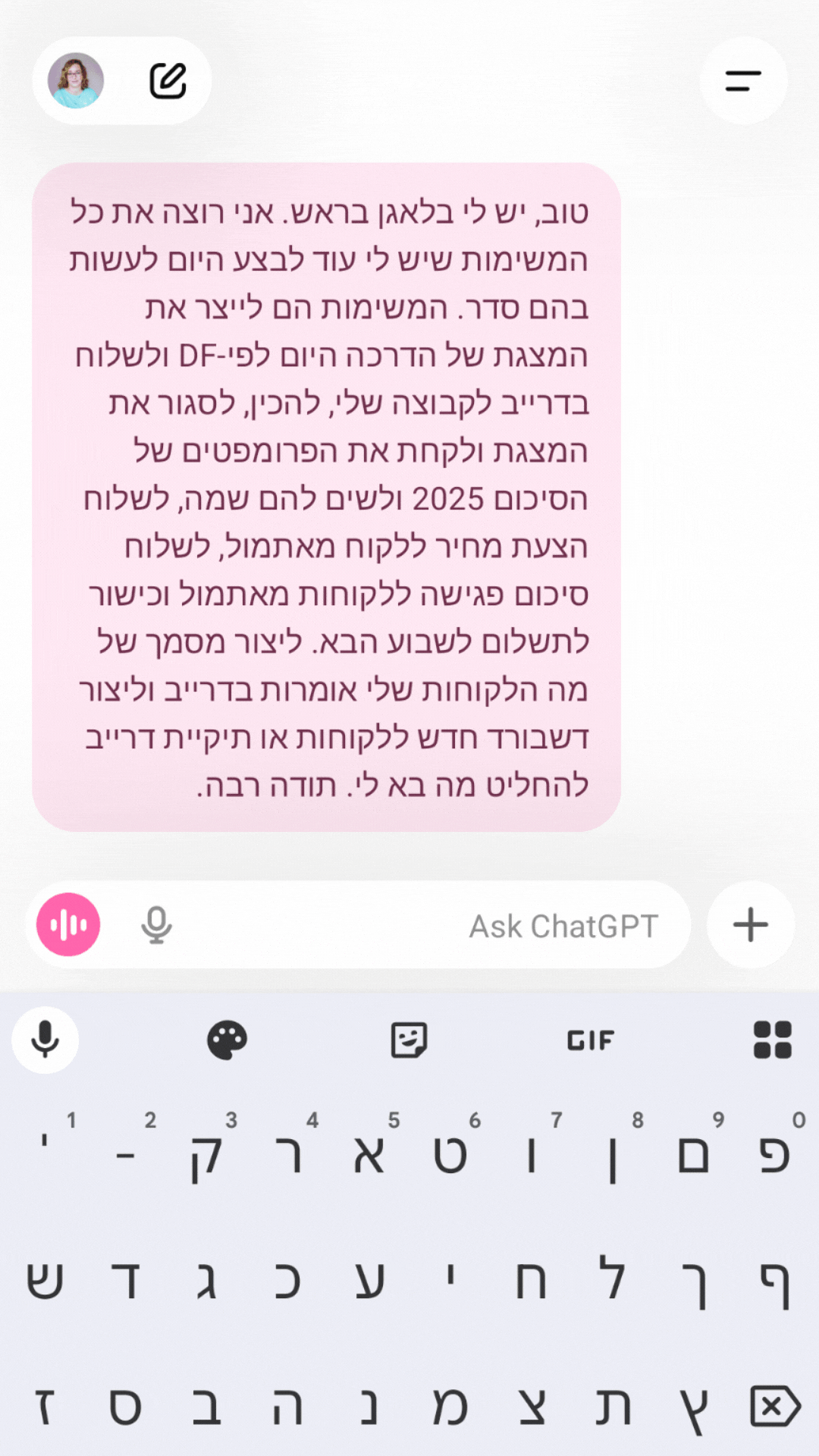Tap the voice input mic on the keyboard
819x1456 pixels.
[45, 1039]
